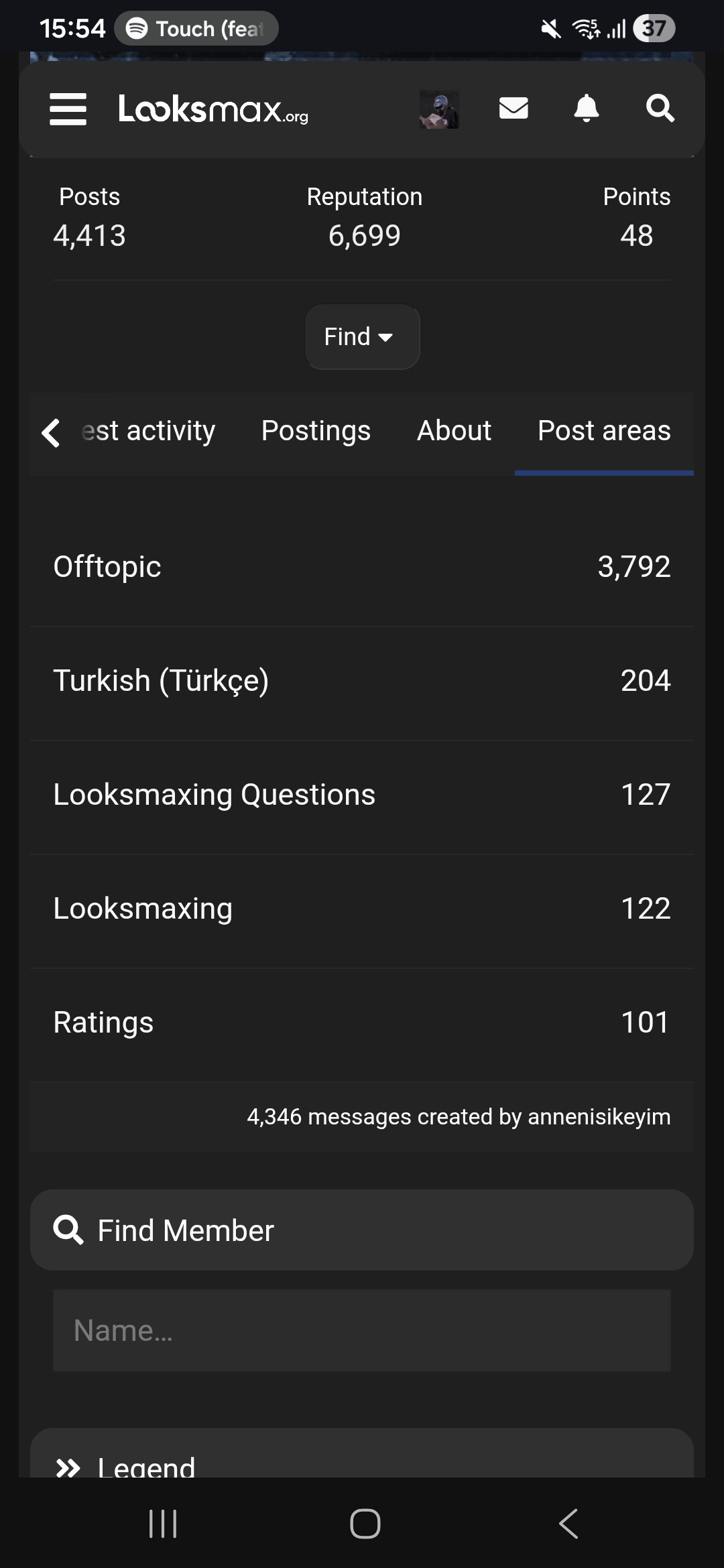Open the Offtopic post area
This screenshot has height=1568, width=724.
pos(362,566)
